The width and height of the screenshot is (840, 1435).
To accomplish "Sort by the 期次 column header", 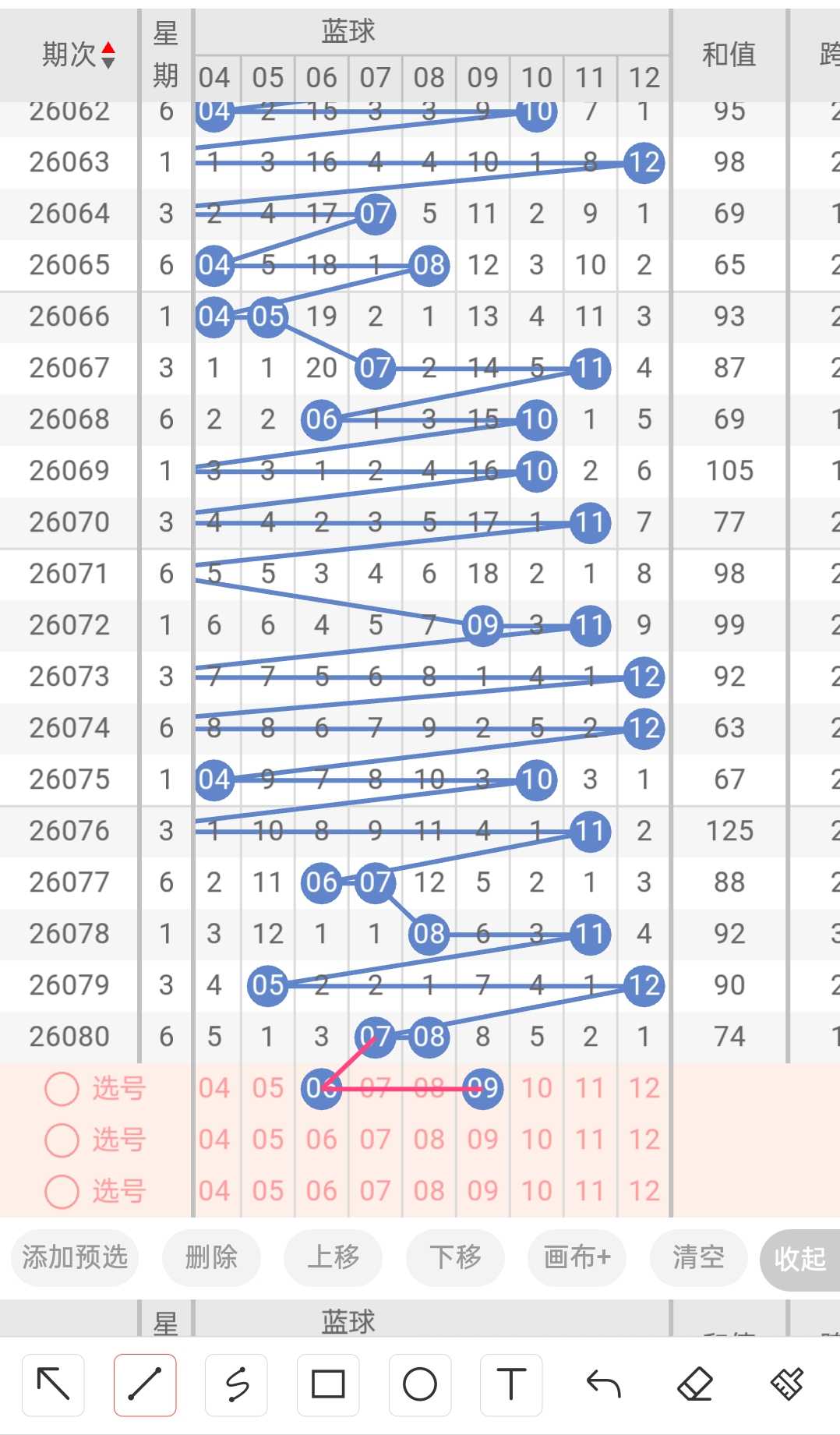I will 78,55.
